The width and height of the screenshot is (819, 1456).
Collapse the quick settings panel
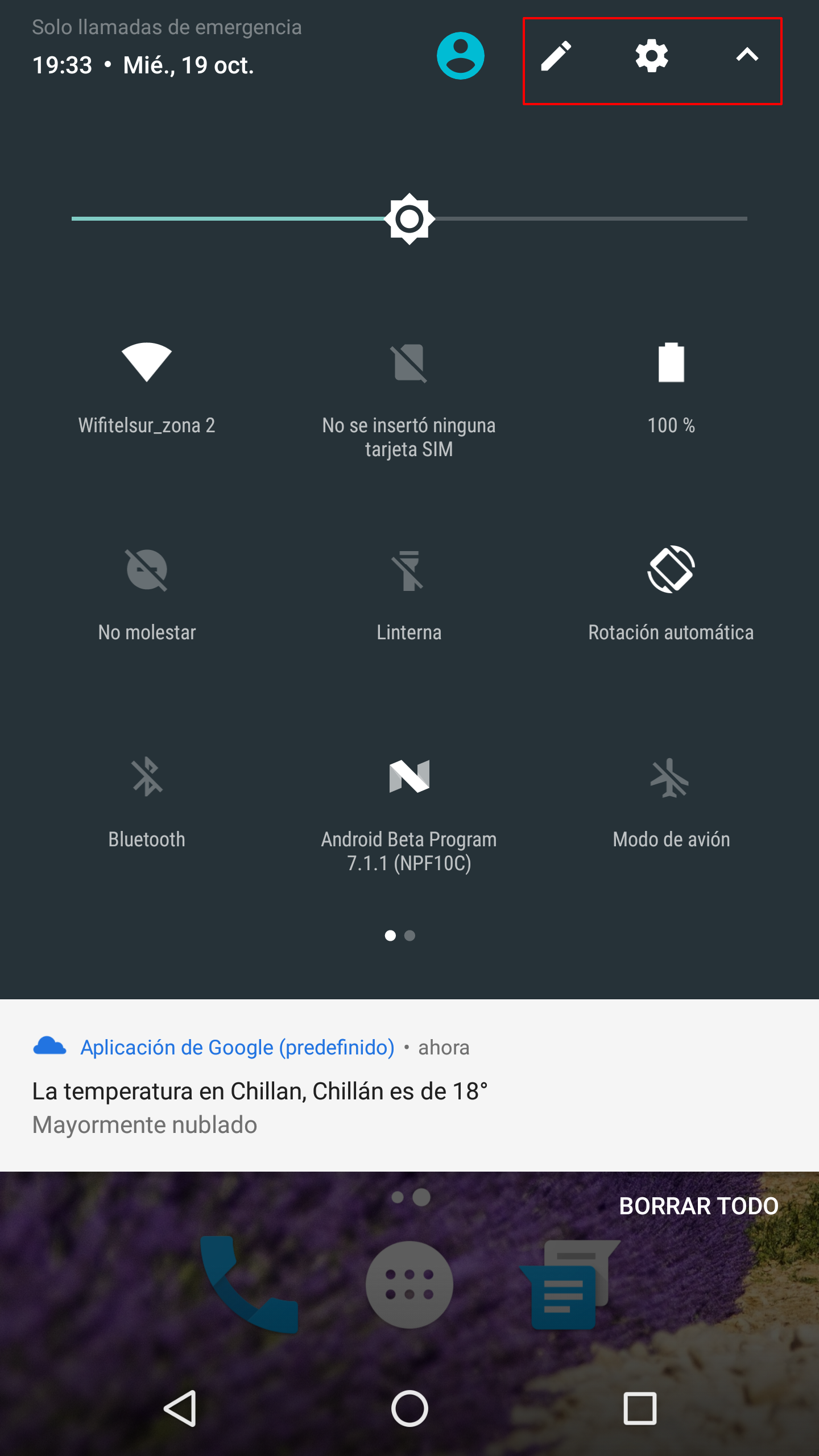747,55
